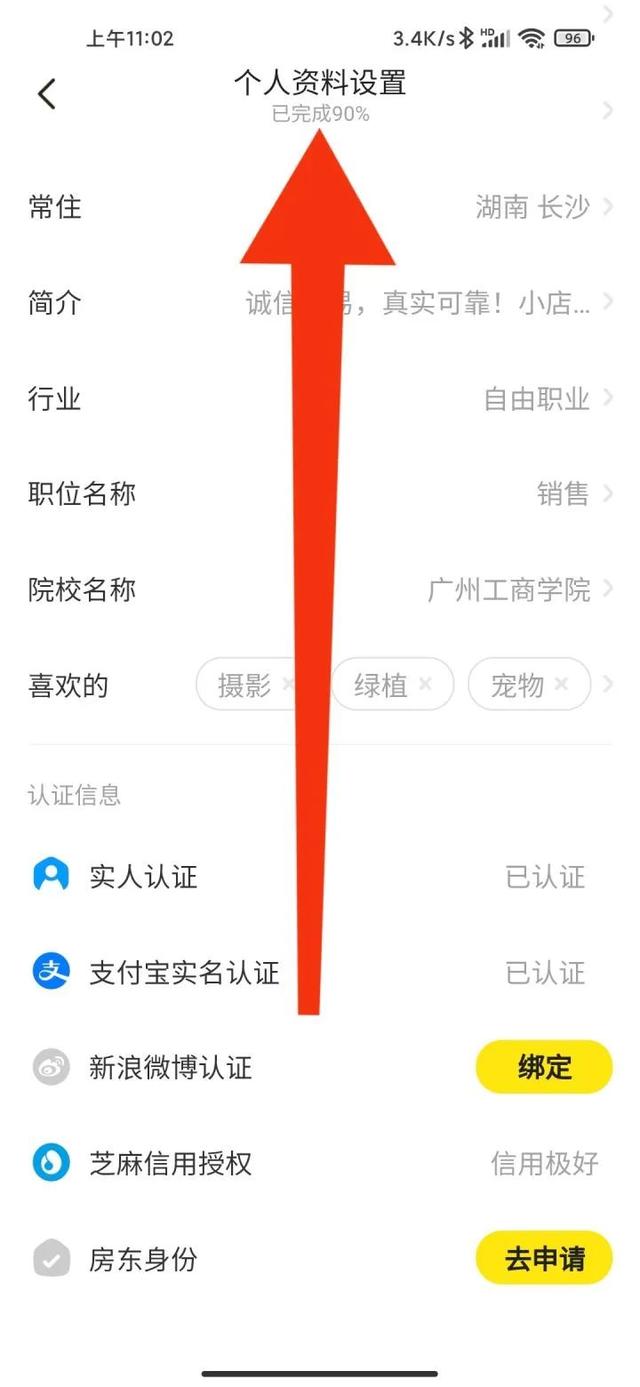The height and width of the screenshot is (1387, 640).
Task: Open 实人认证 verification row
Action: tap(320, 877)
